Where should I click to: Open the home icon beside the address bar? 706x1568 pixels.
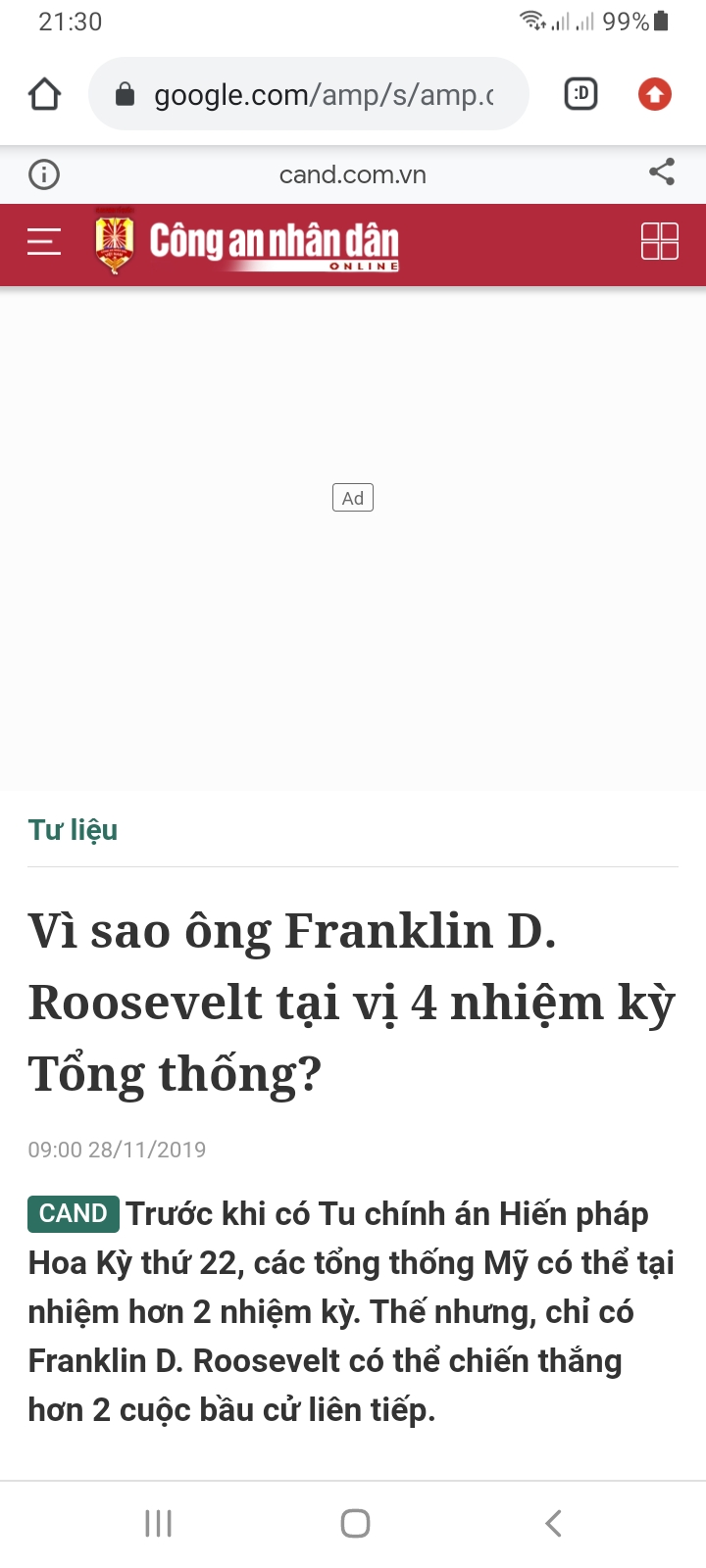click(x=44, y=94)
